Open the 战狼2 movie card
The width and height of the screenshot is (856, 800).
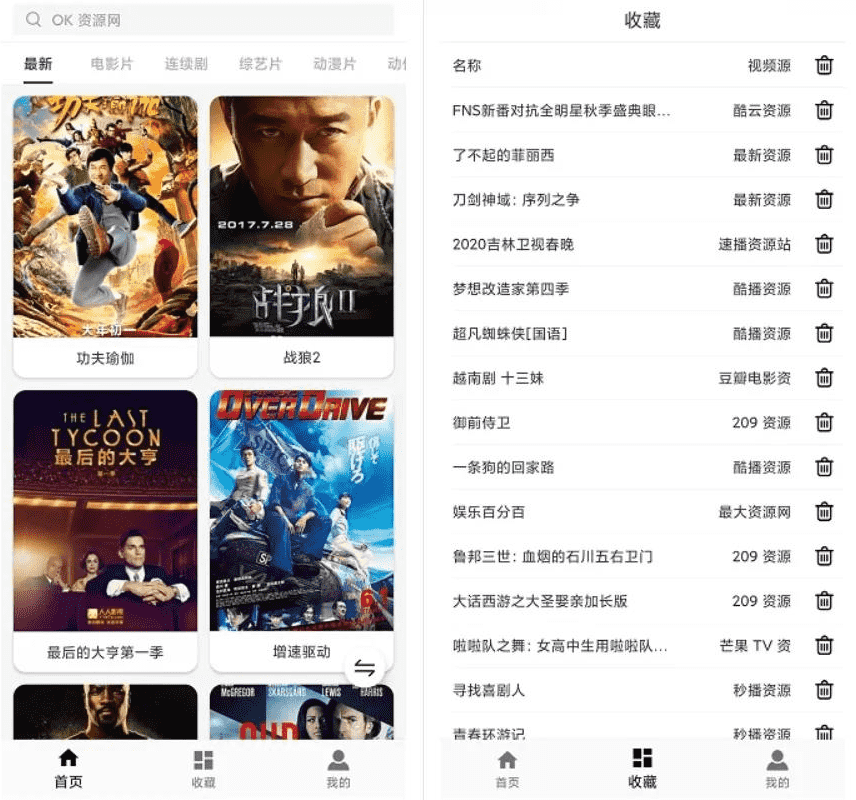pos(301,235)
